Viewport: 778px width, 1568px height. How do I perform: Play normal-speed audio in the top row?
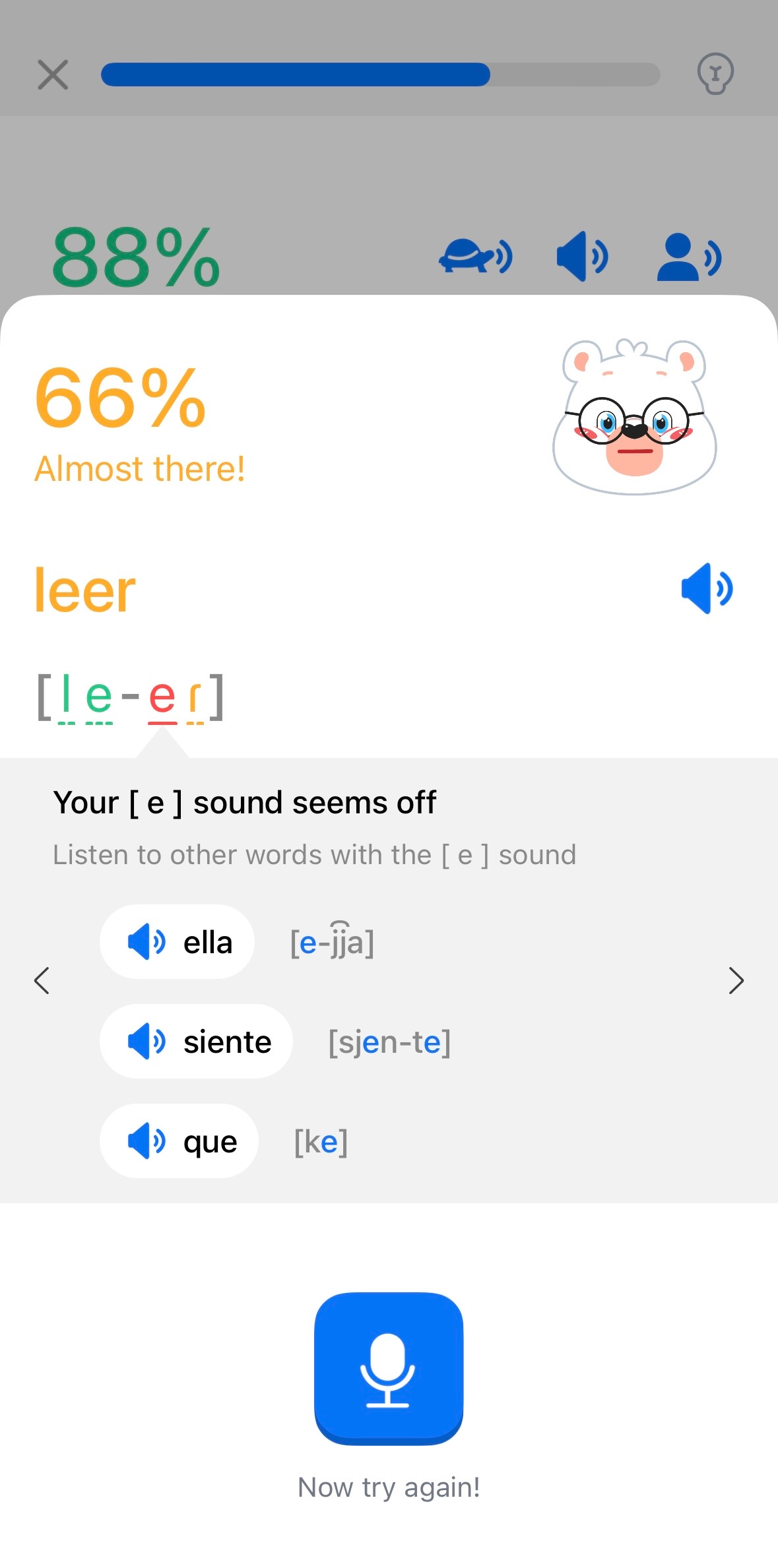coord(581,256)
